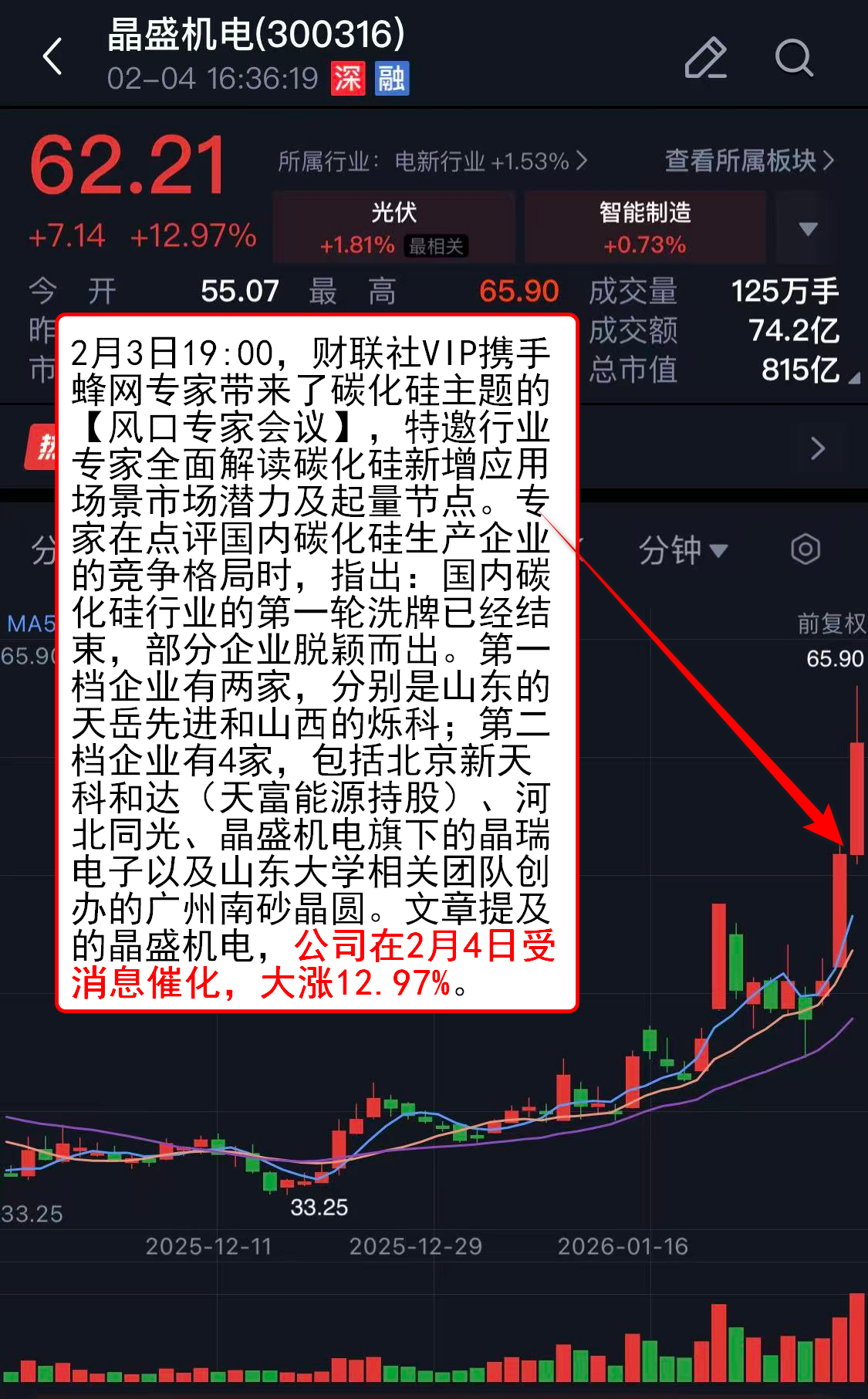Open chart settings hexagon icon
868x1399 pixels.
805,549
